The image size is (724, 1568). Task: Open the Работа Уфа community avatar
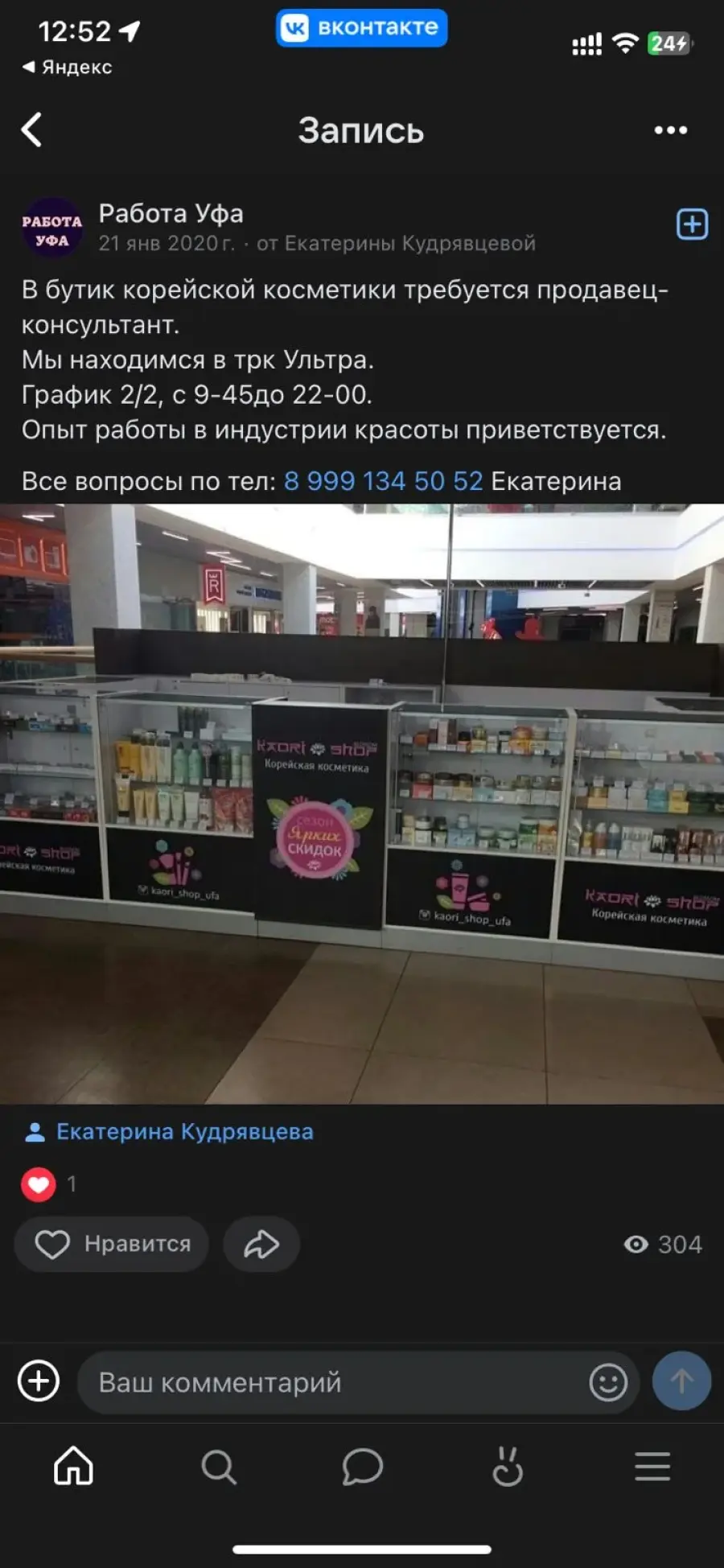pyautogui.click(x=51, y=228)
